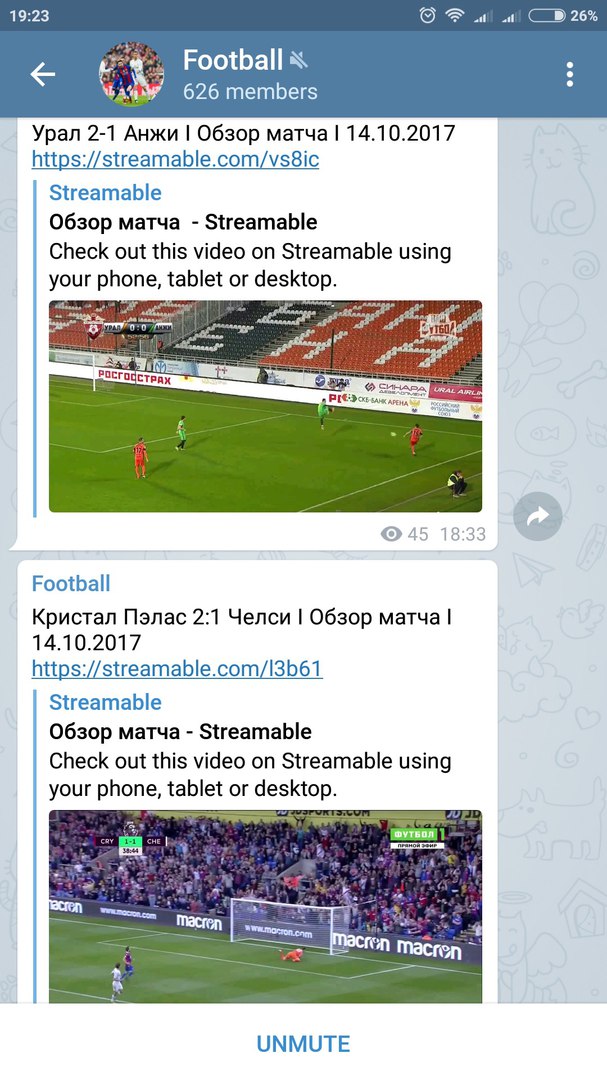Viewport: 607px width, 1080px height.
Task: Unmute the Football channel
Action: click(303, 1044)
